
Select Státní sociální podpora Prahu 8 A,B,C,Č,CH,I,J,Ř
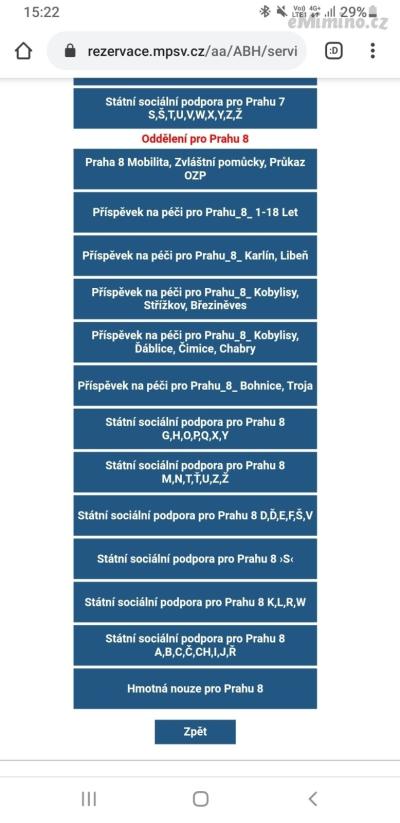click(195, 645)
